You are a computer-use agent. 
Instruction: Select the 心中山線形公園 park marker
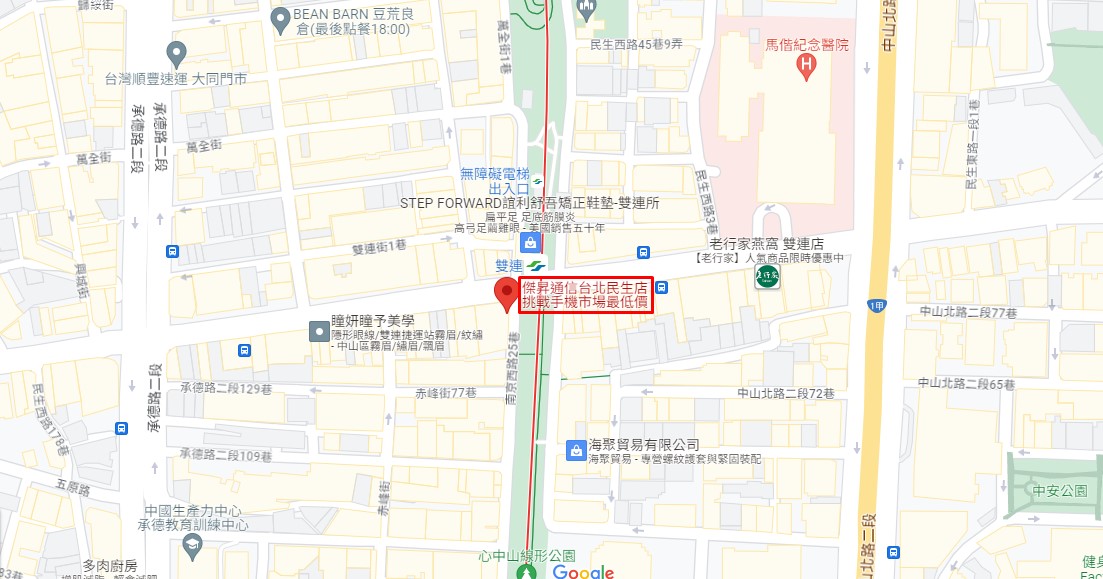pos(531,572)
